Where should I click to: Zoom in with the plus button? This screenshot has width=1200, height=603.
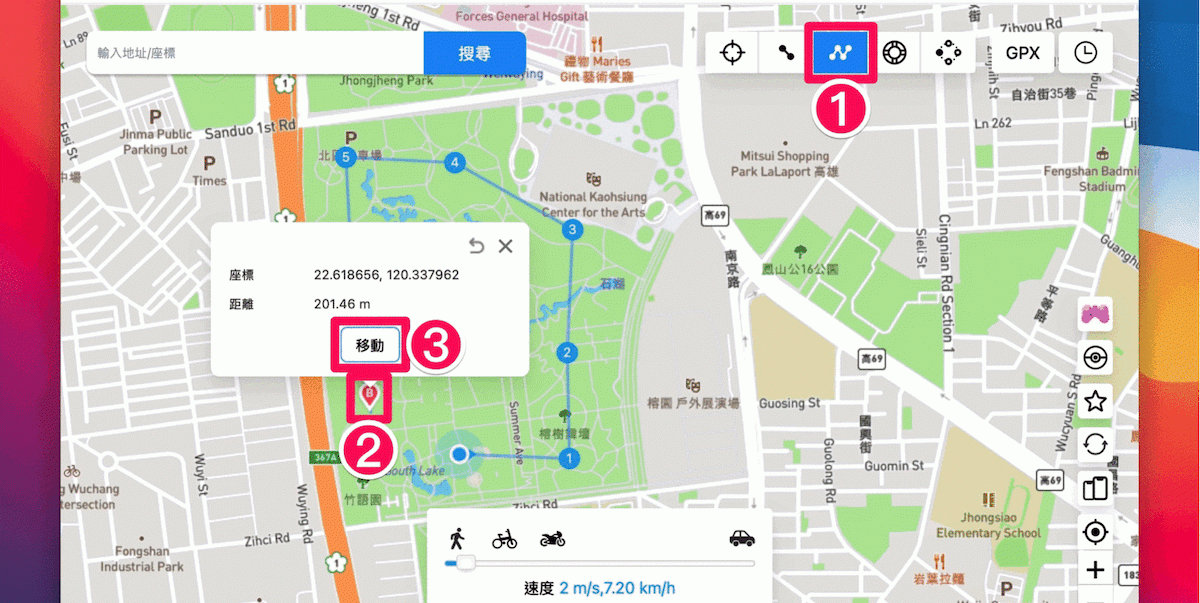1096,571
